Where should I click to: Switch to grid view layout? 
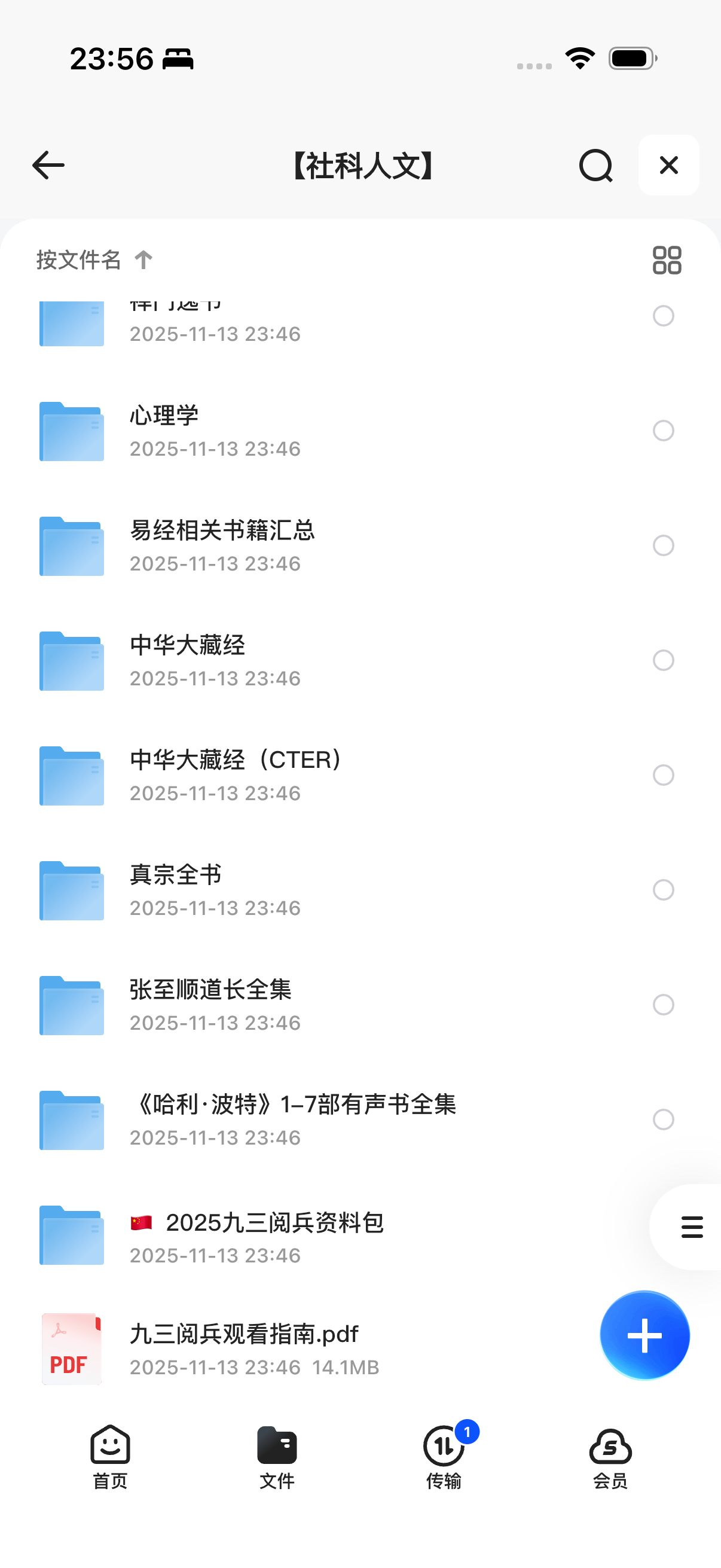(666, 260)
